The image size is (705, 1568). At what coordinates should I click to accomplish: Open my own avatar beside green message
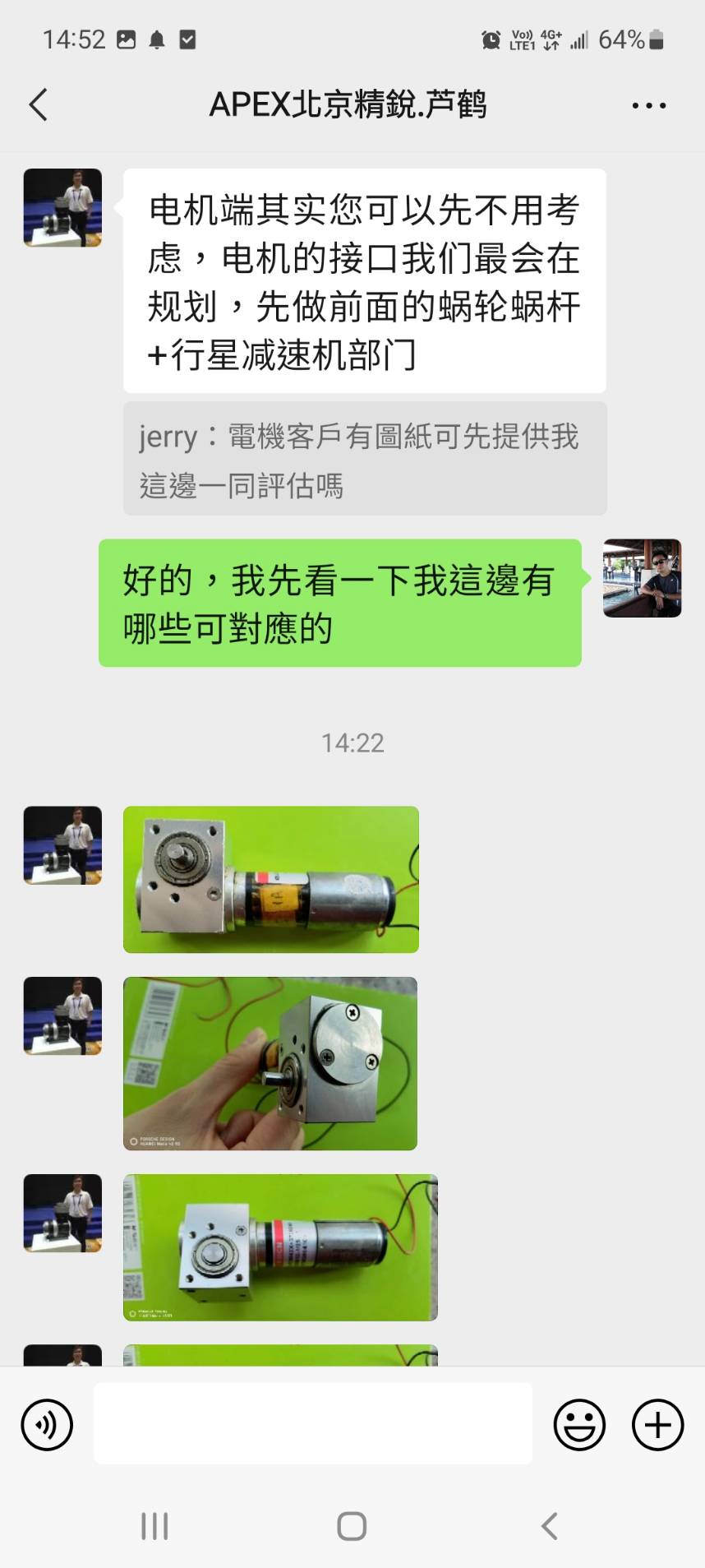pos(642,578)
